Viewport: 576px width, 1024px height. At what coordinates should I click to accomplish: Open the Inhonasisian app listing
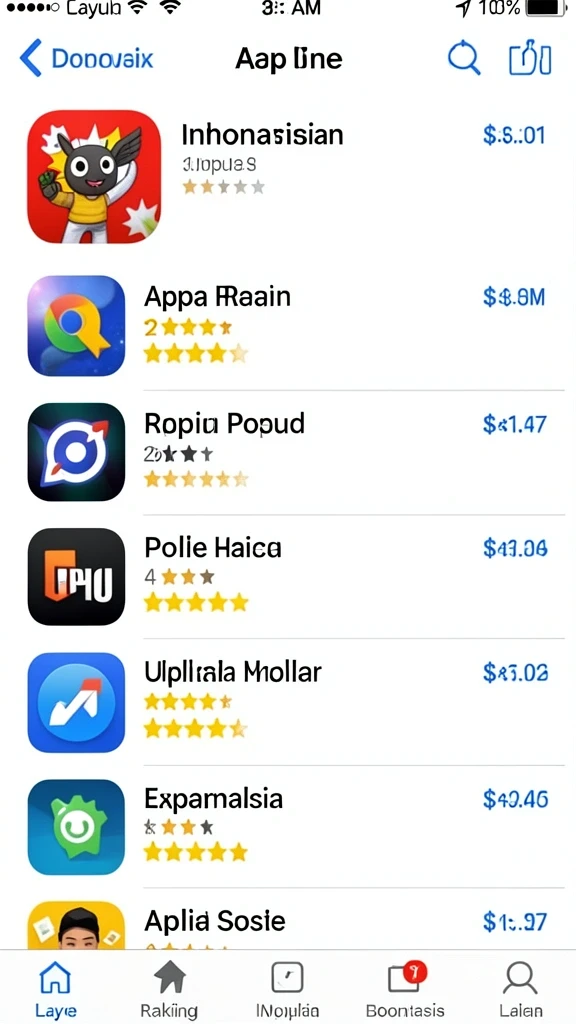pos(288,176)
